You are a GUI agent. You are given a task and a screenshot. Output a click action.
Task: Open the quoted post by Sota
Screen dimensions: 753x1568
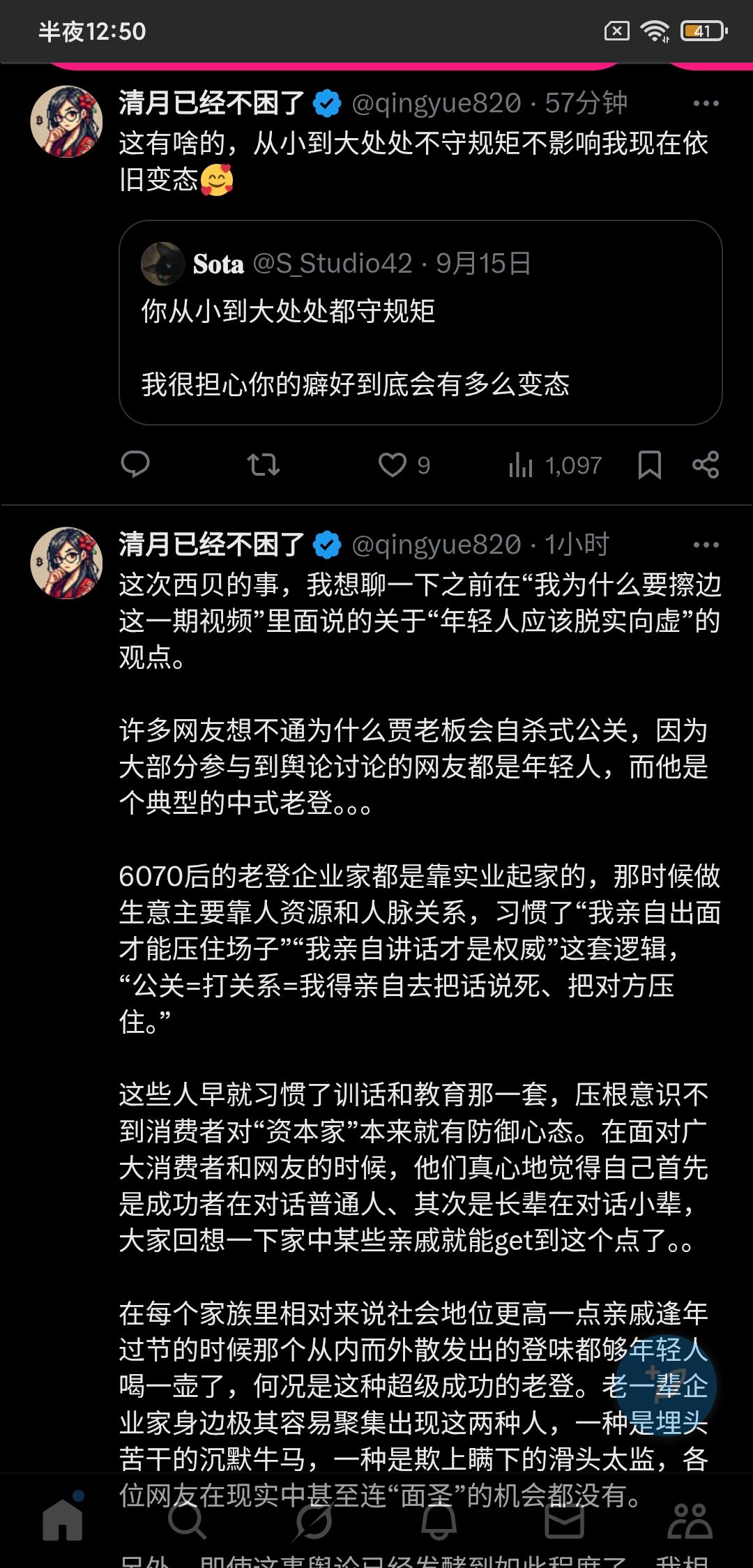(x=420, y=323)
